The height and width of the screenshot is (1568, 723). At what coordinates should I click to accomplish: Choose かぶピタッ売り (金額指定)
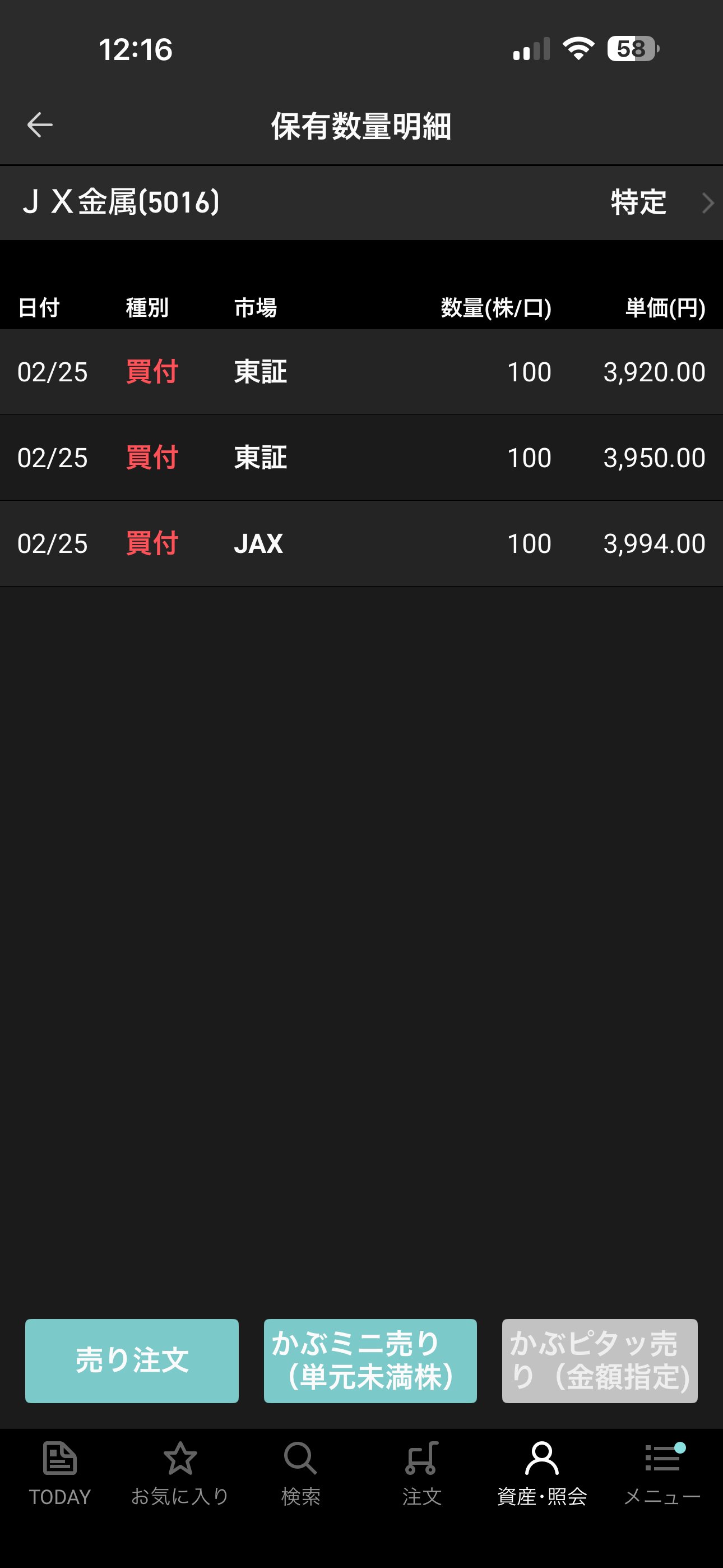click(600, 1361)
